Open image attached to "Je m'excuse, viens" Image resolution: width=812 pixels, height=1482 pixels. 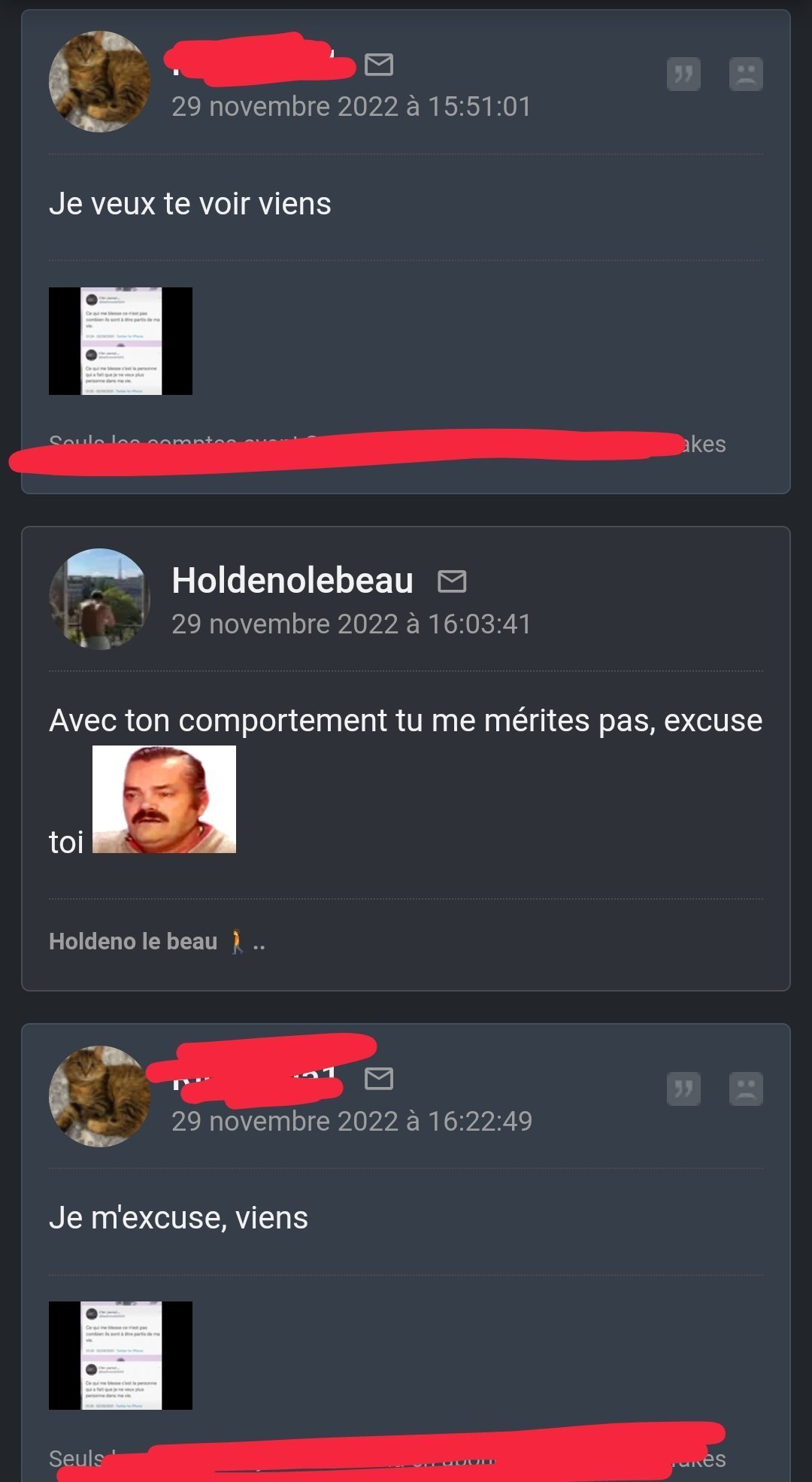click(120, 1356)
